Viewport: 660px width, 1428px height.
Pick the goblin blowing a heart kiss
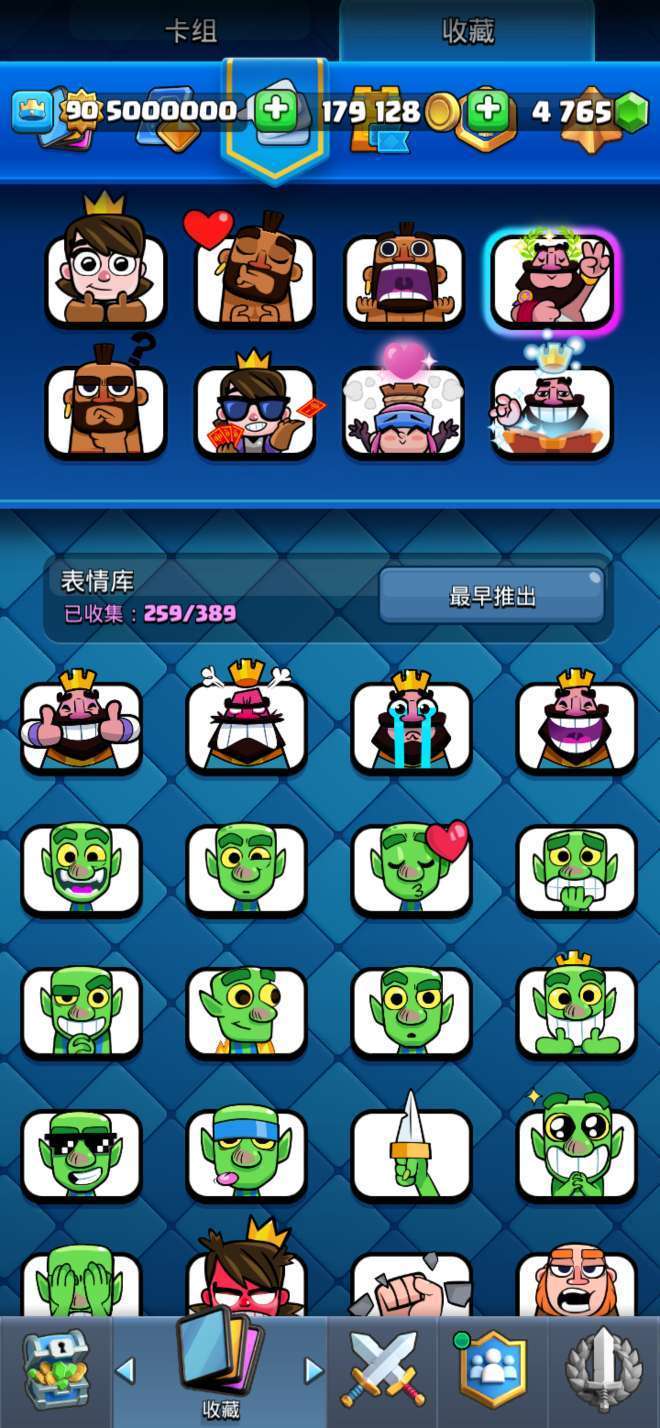(411, 866)
